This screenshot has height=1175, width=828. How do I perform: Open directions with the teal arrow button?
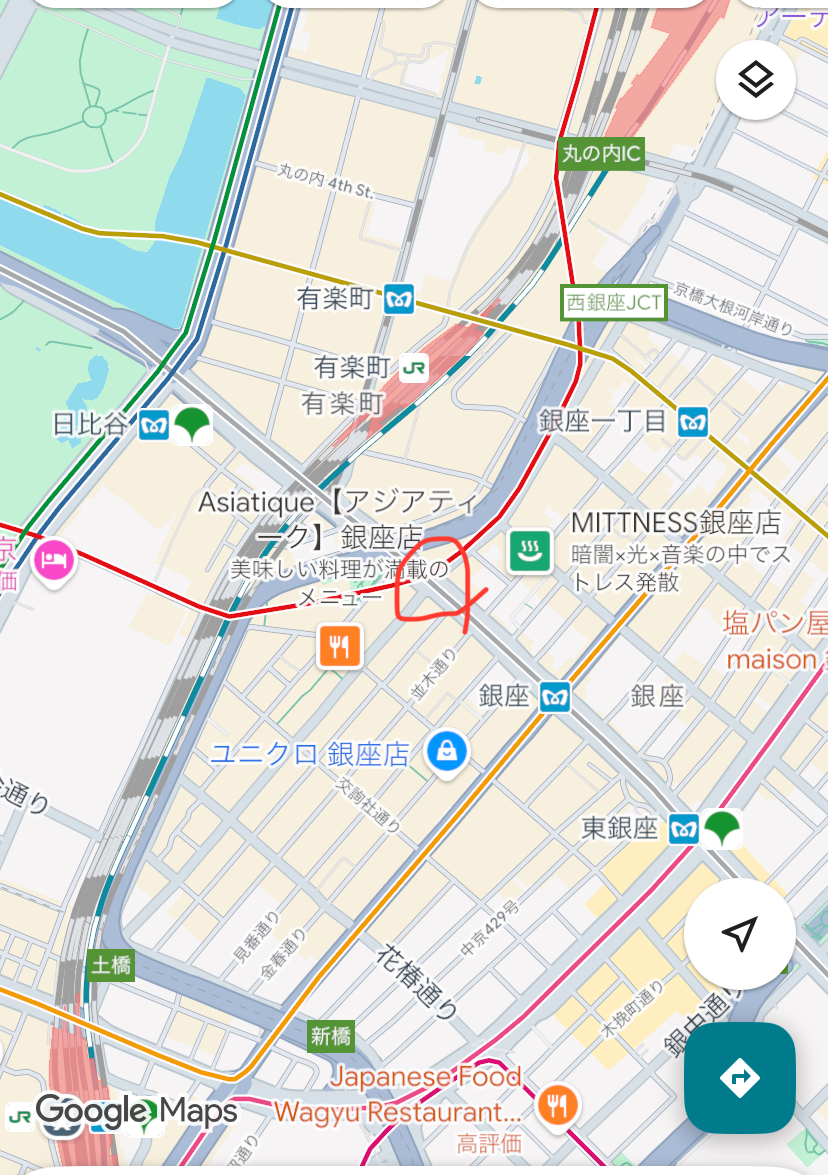[x=739, y=1077]
